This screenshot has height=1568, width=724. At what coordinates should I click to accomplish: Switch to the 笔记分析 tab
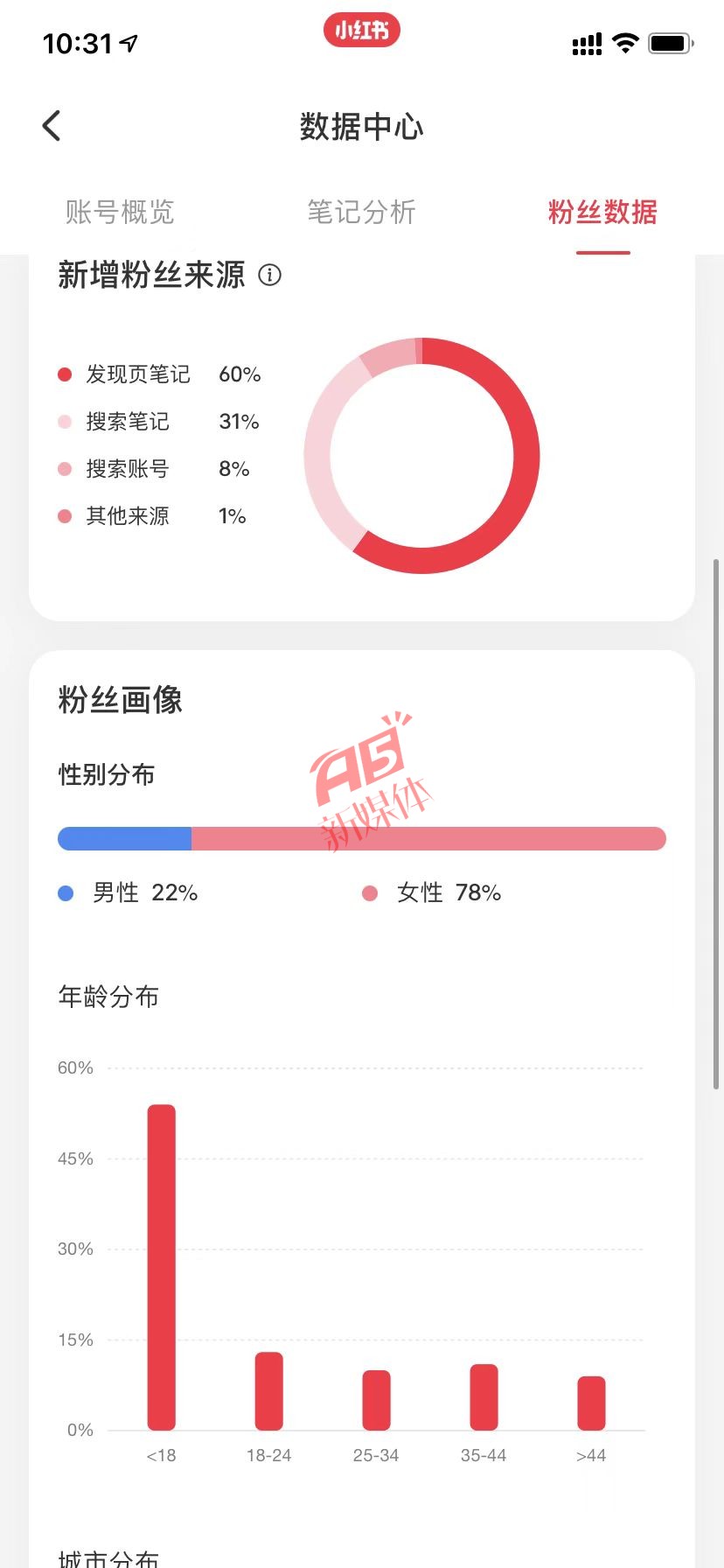(361, 212)
